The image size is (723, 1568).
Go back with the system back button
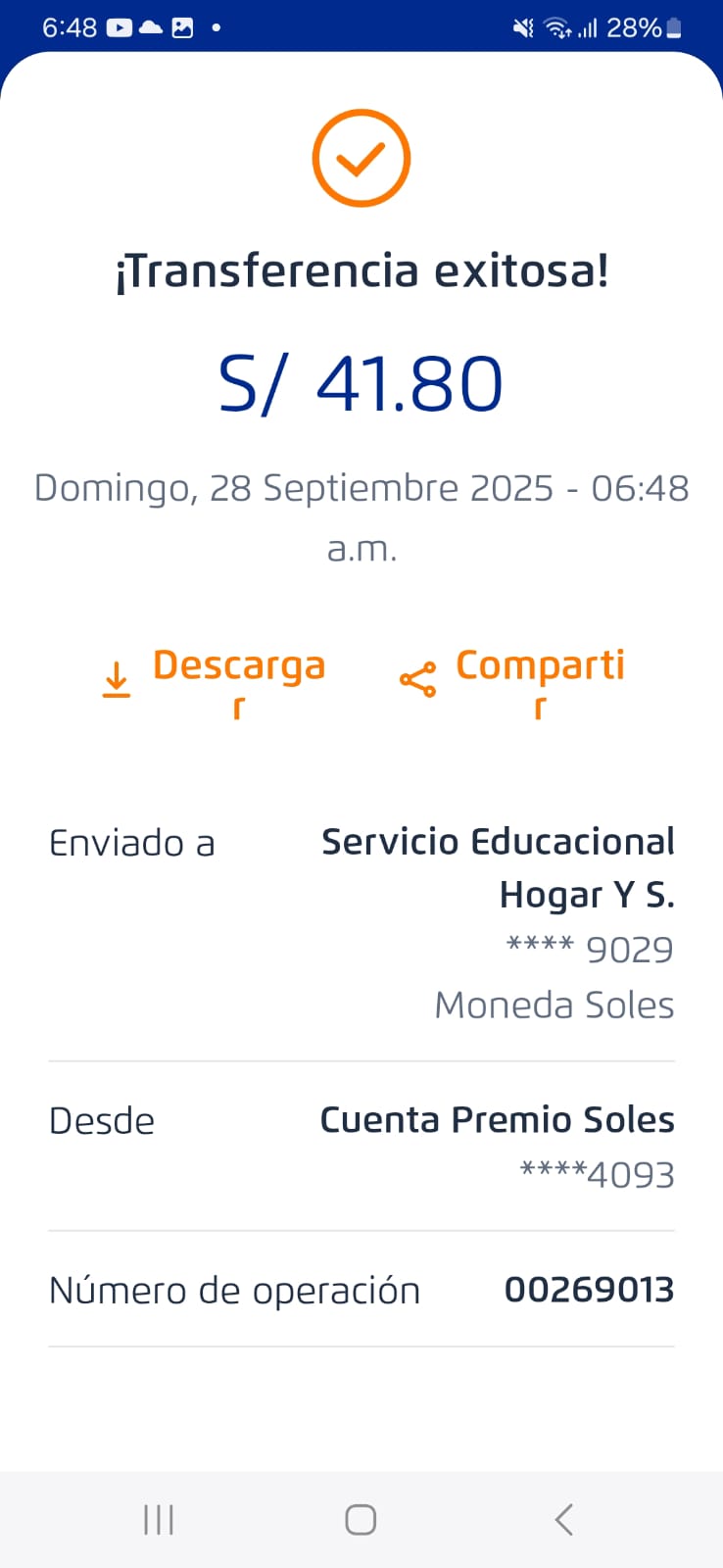point(563,1519)
